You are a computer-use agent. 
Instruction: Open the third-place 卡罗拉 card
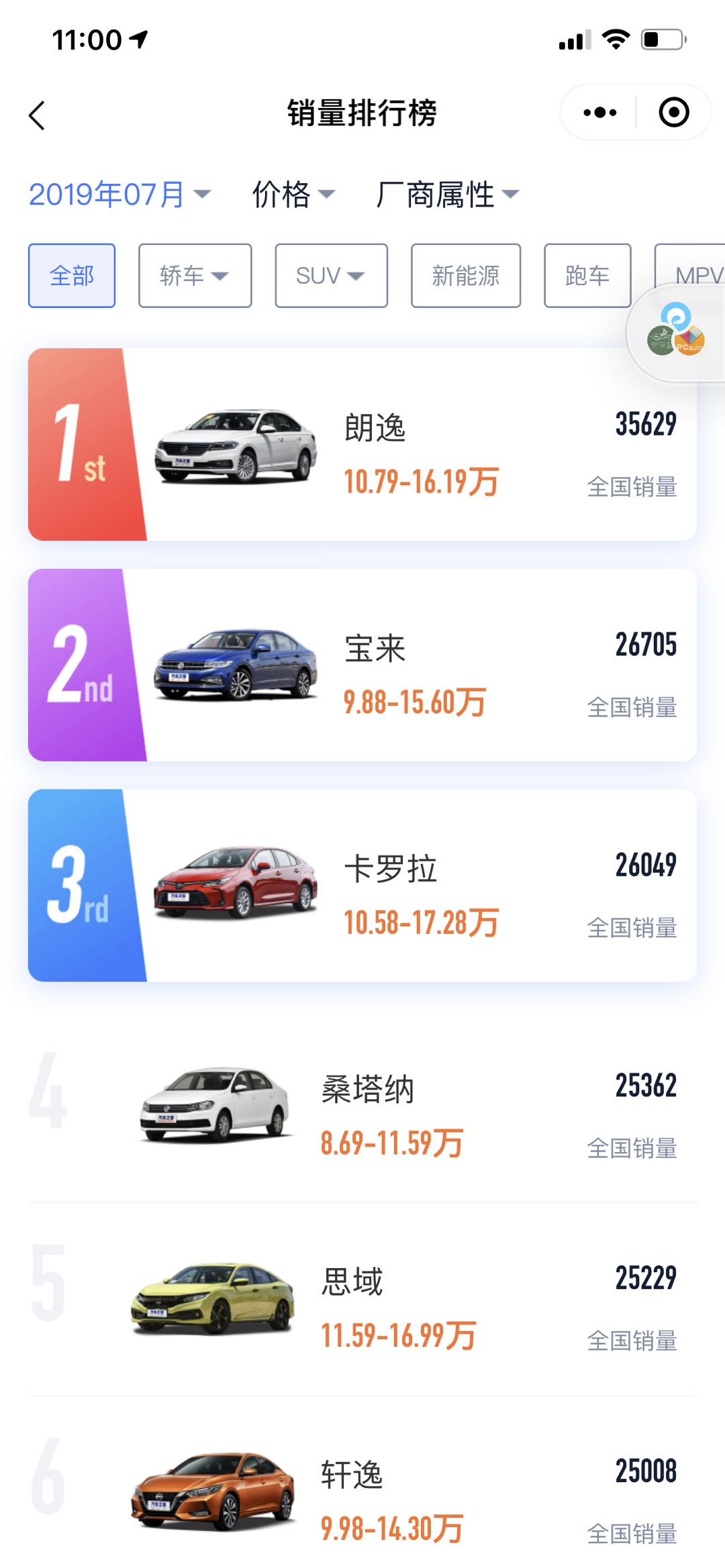coord(362,886)
